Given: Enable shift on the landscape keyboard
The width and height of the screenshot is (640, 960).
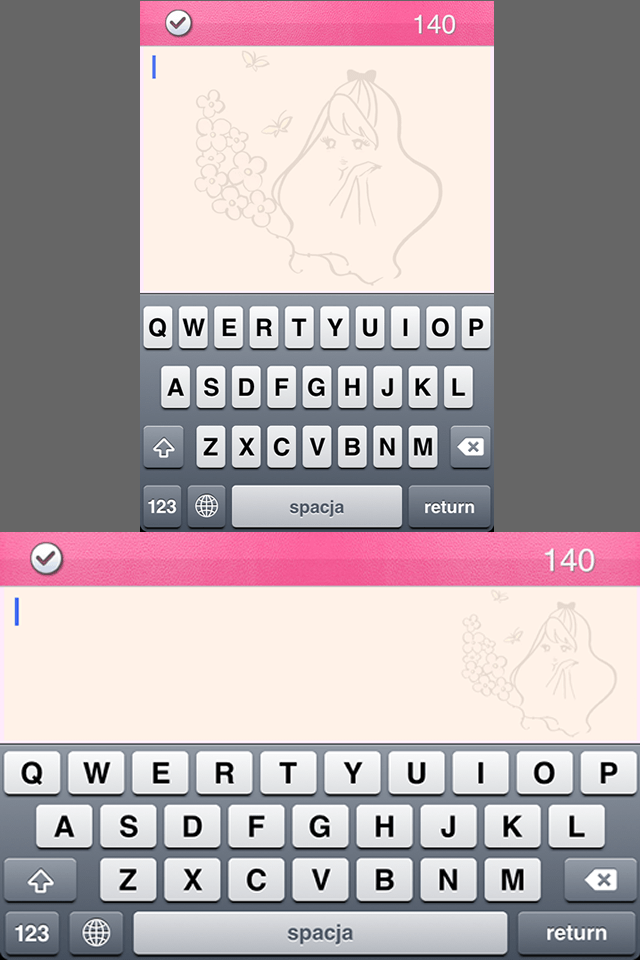Looking at the screenshot, I should point(39,880).
